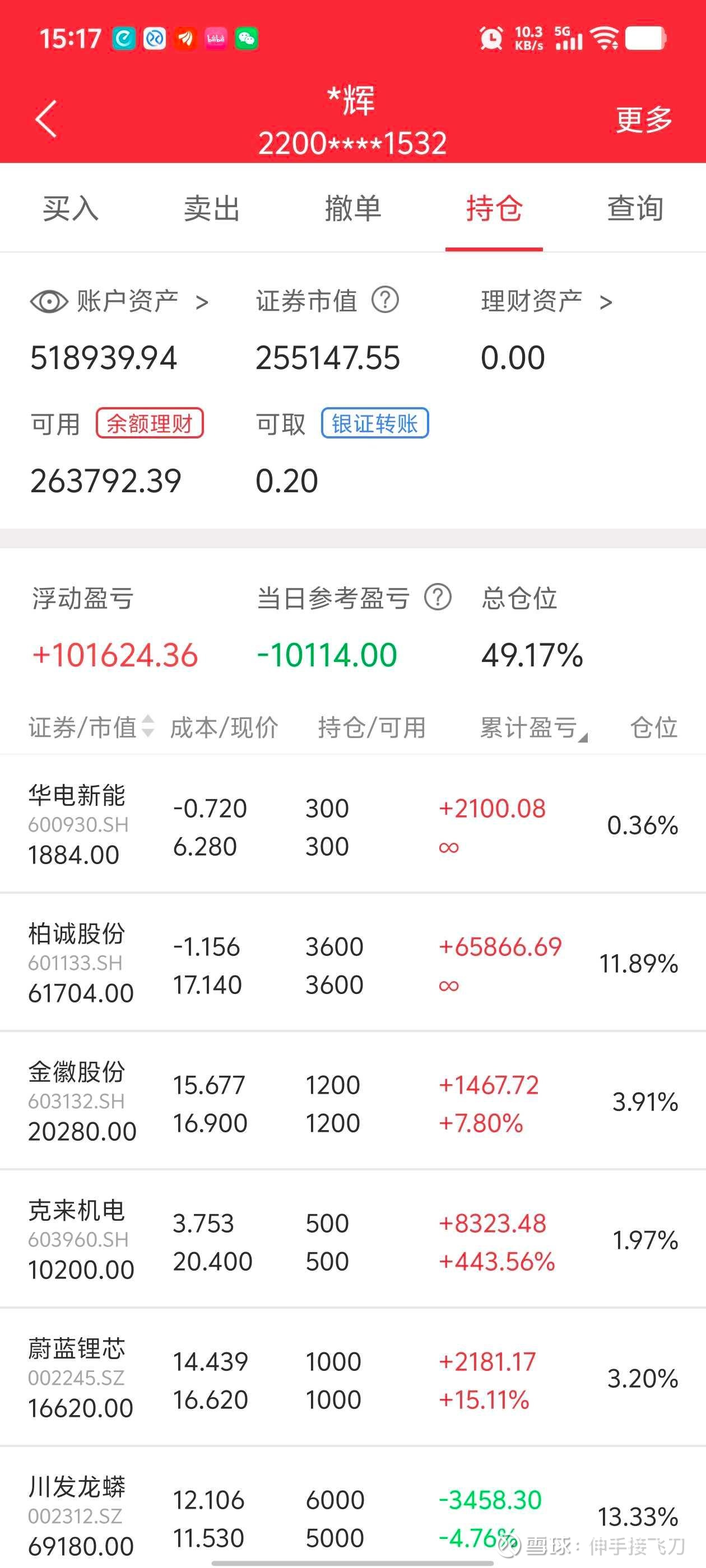Tap the 余额理财 button

[x=149, y=424]
